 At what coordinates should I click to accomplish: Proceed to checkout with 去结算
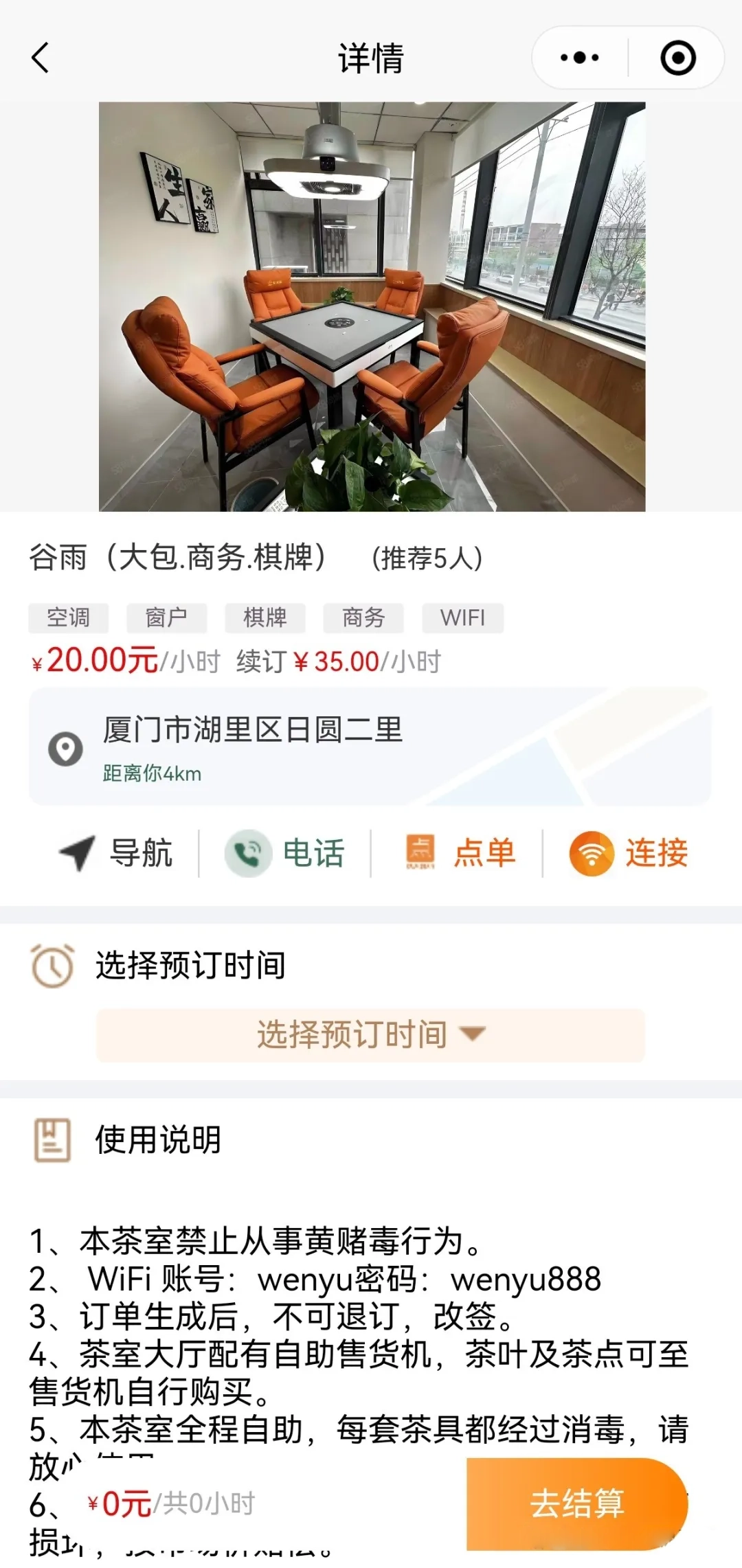coord(577,1503)
